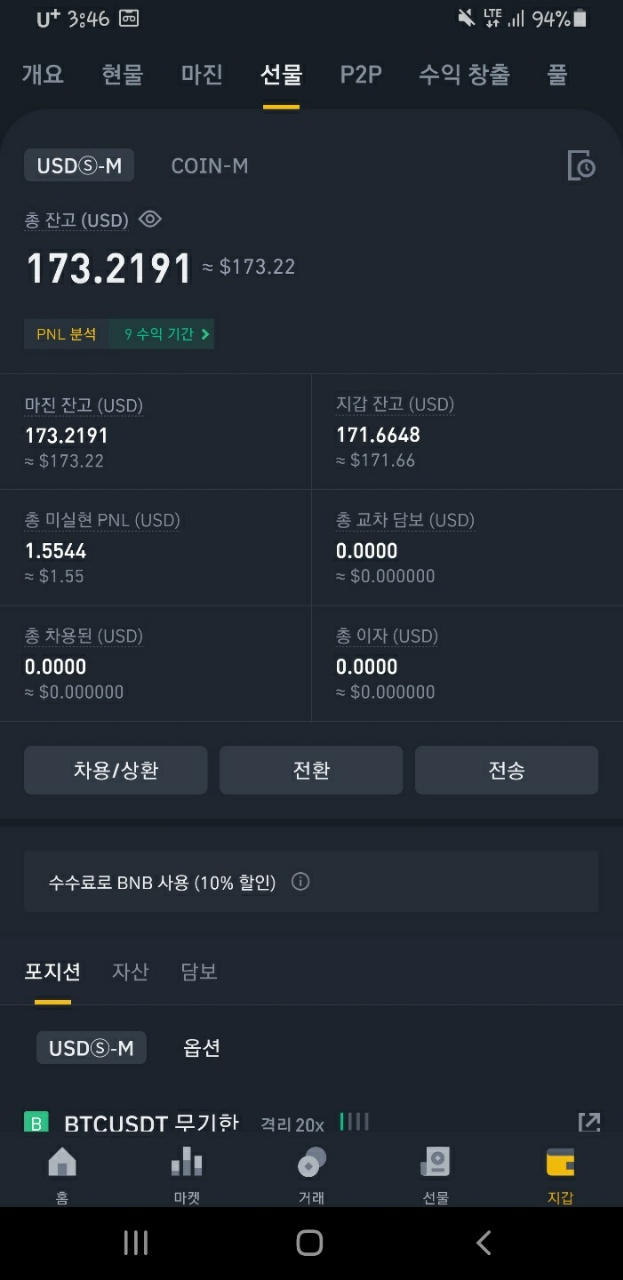
Task: Select the 옵션 positions filter
Action: pos(201,1048)
